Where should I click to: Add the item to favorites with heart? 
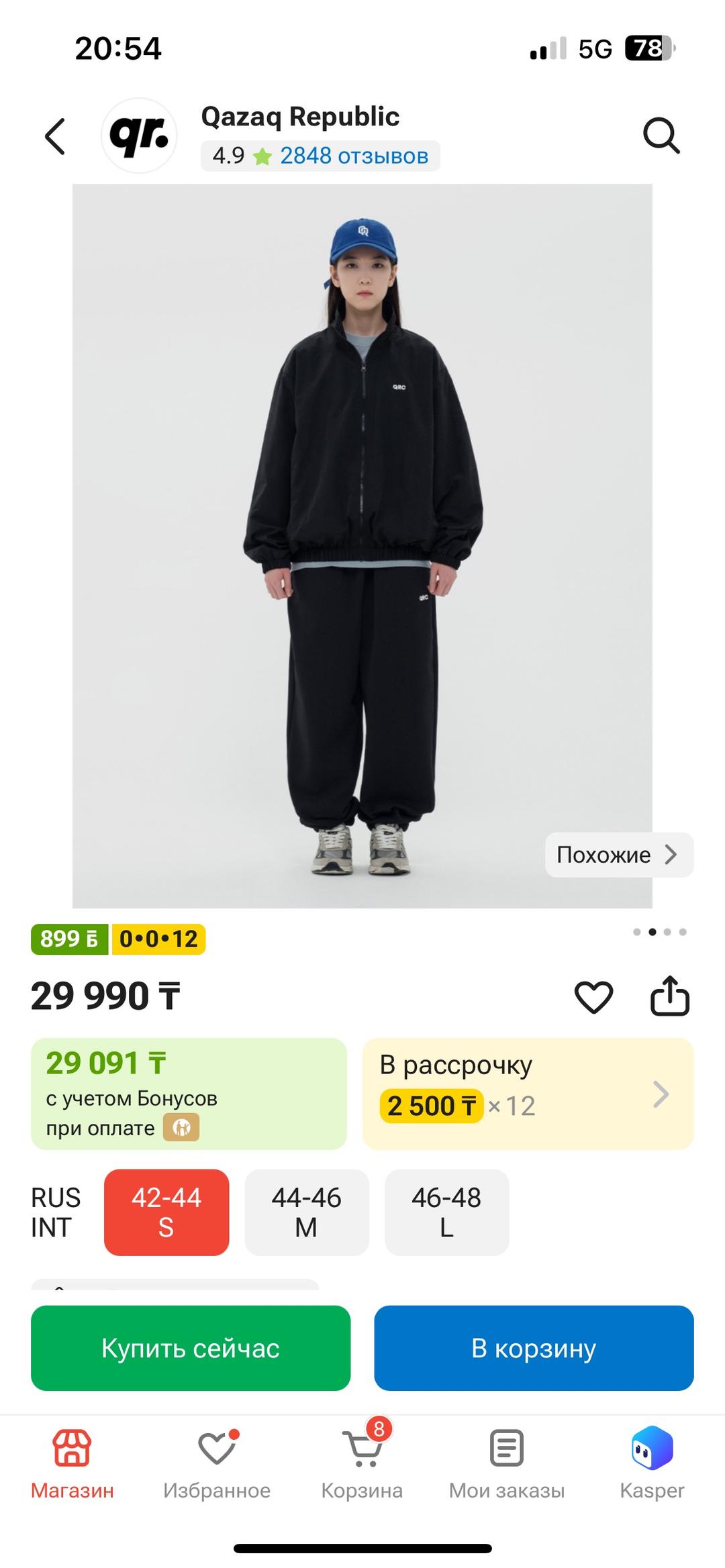click(594, 996)
